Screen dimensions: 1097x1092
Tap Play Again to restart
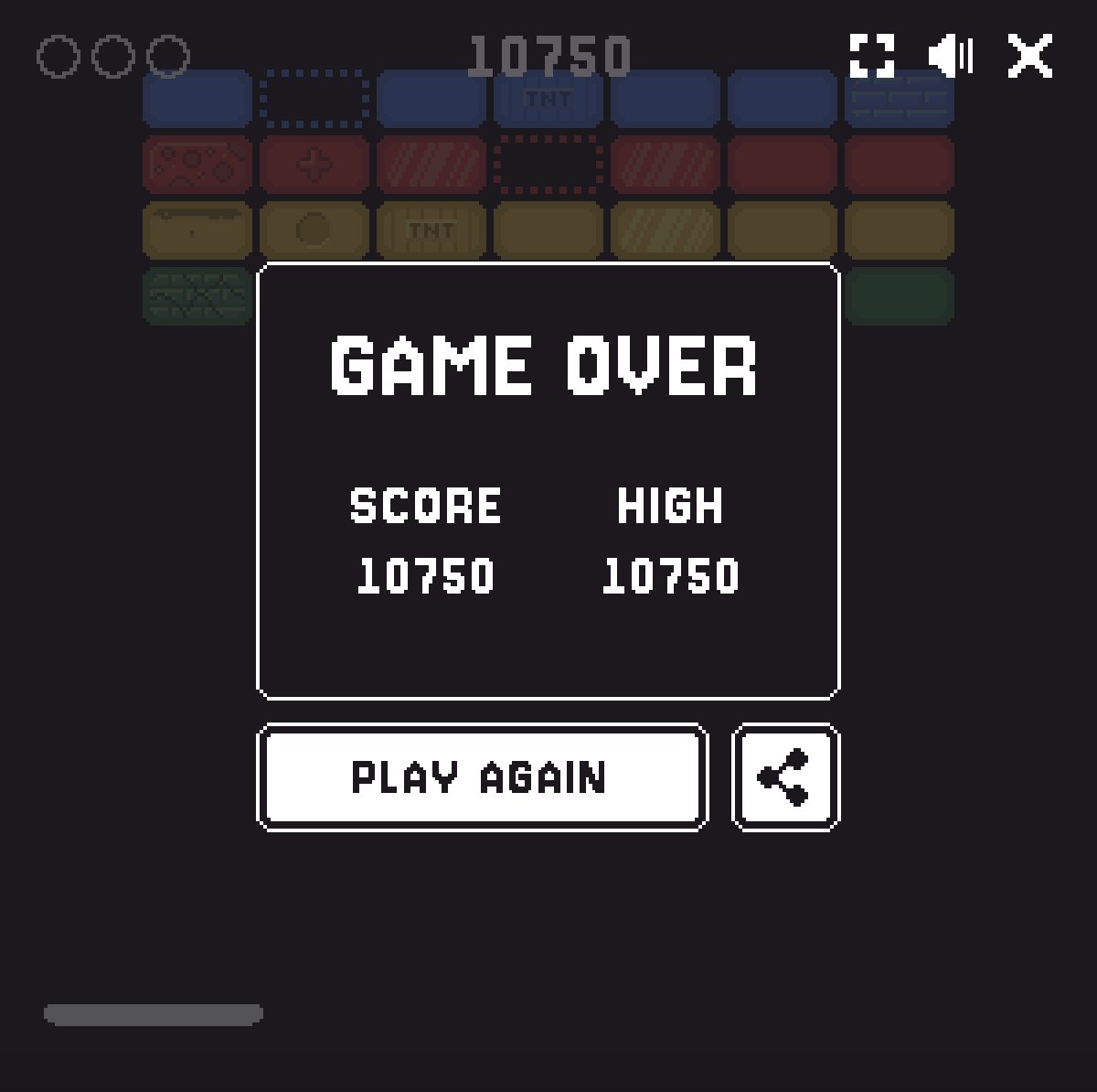point(482,777)
